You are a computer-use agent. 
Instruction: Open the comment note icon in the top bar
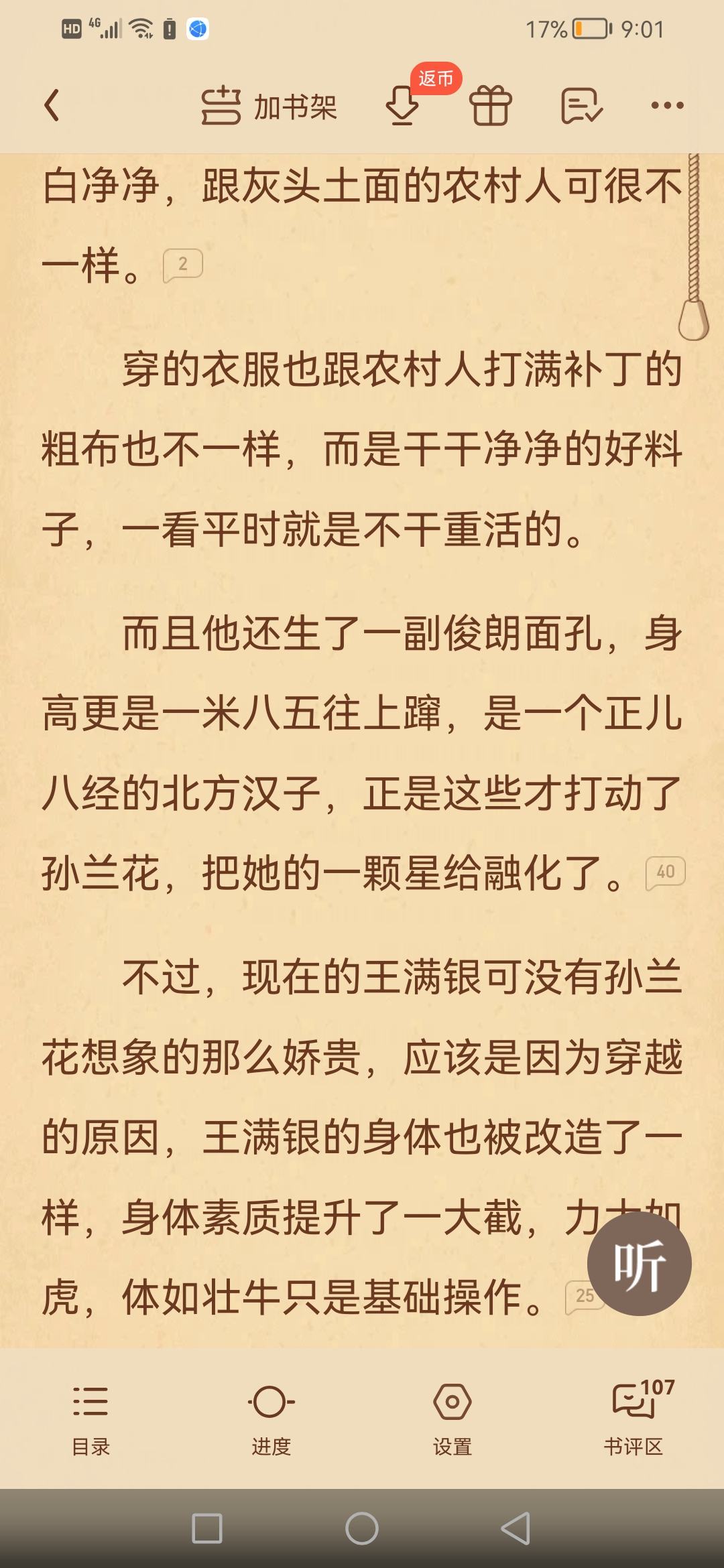[581, 106]
